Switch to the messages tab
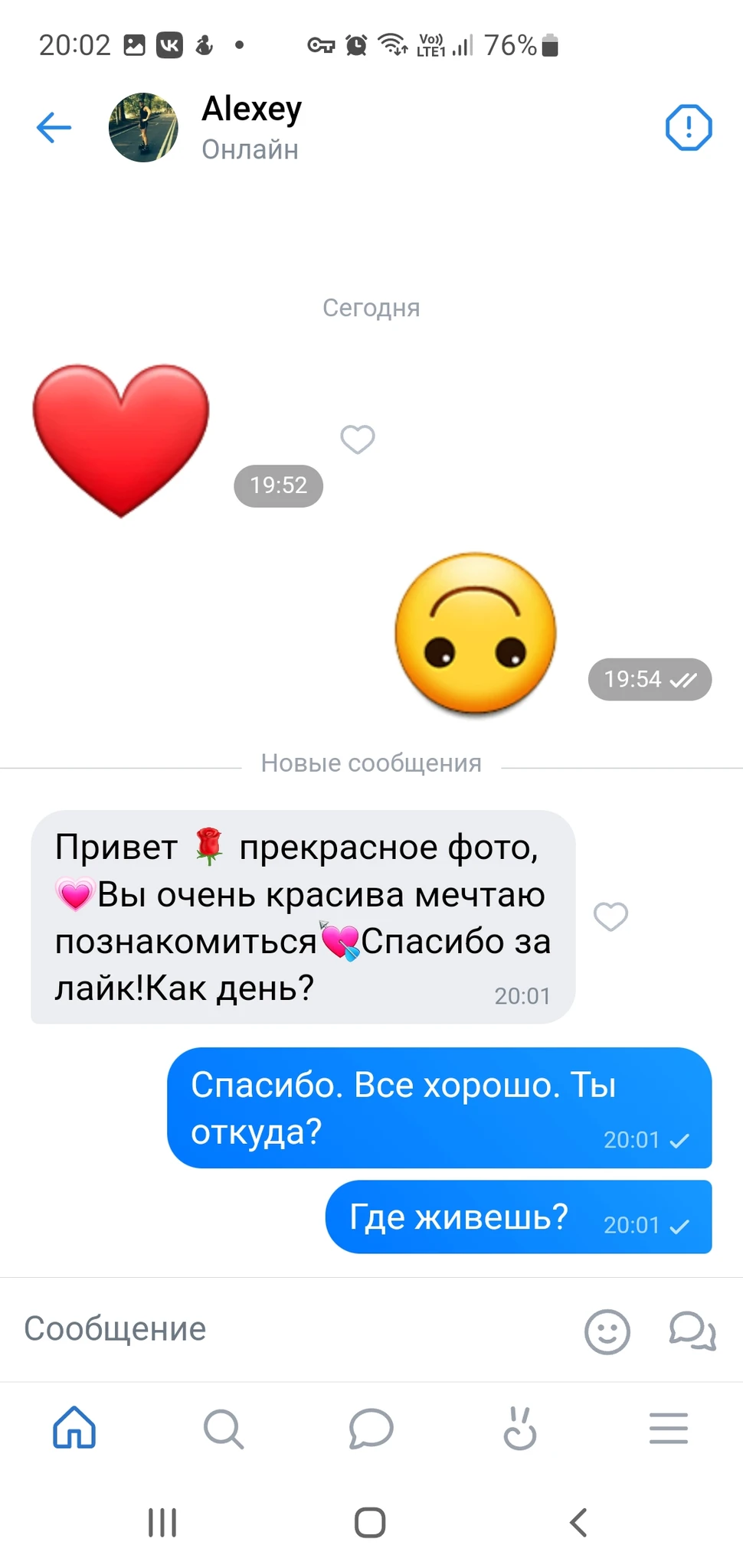The width and height of the screenshot is (743, 1568). tap(371, 1428)
